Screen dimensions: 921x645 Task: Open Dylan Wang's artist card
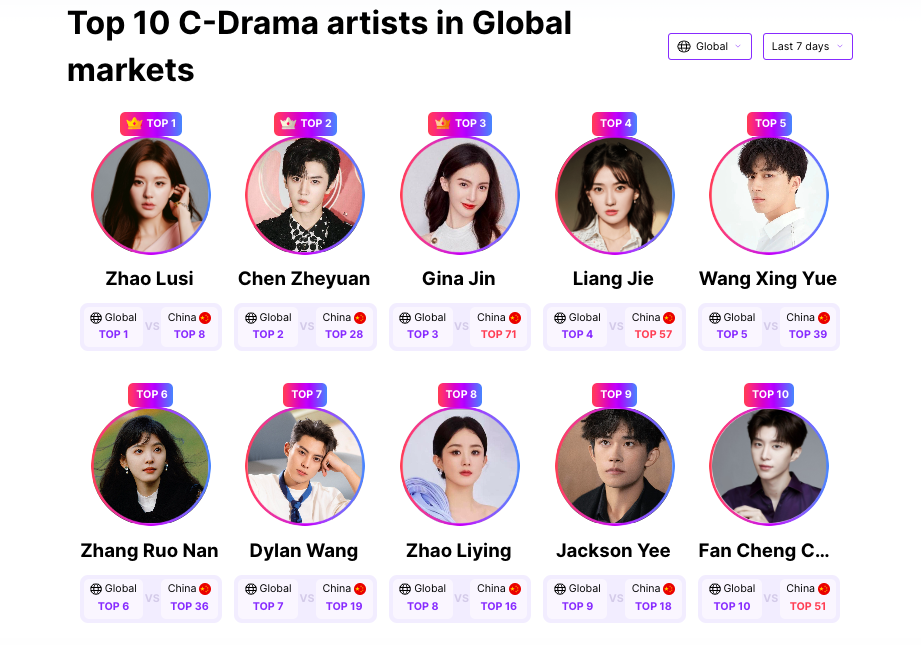coord(304,468)
